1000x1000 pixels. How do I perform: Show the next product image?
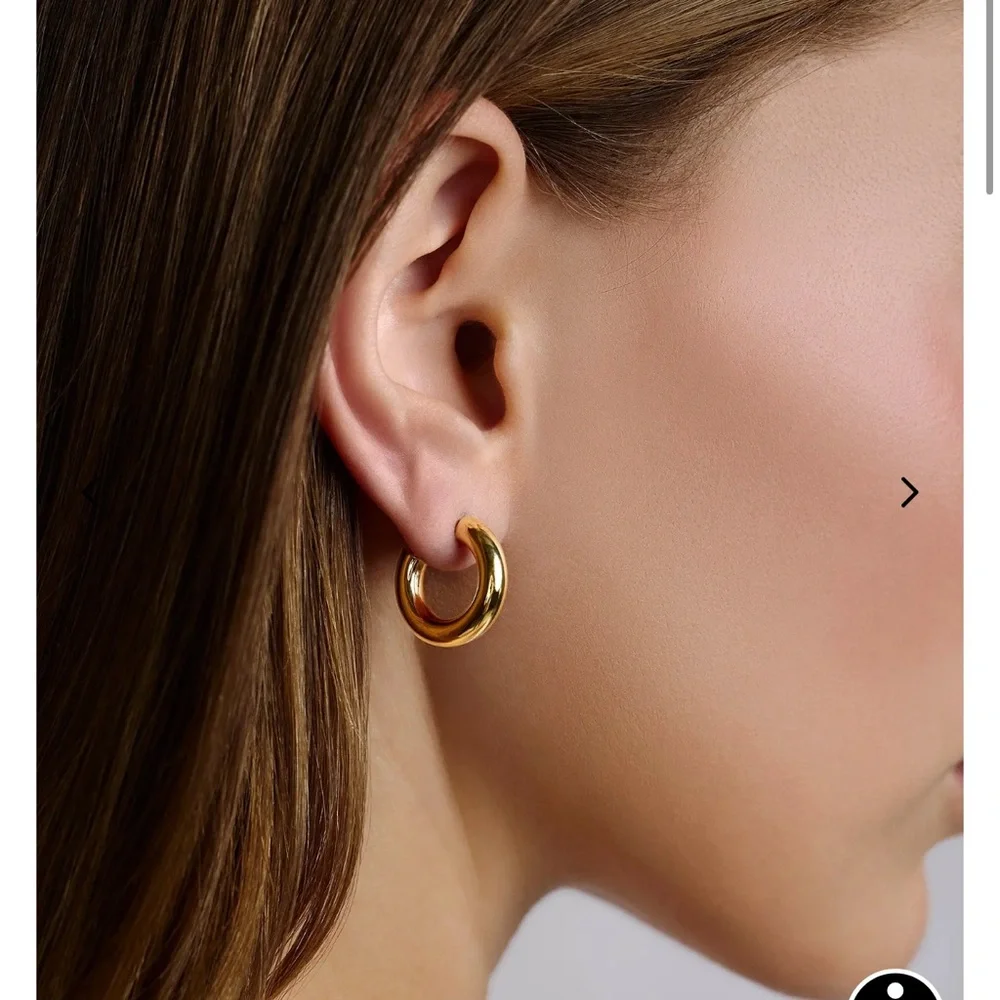click(909, 492)
